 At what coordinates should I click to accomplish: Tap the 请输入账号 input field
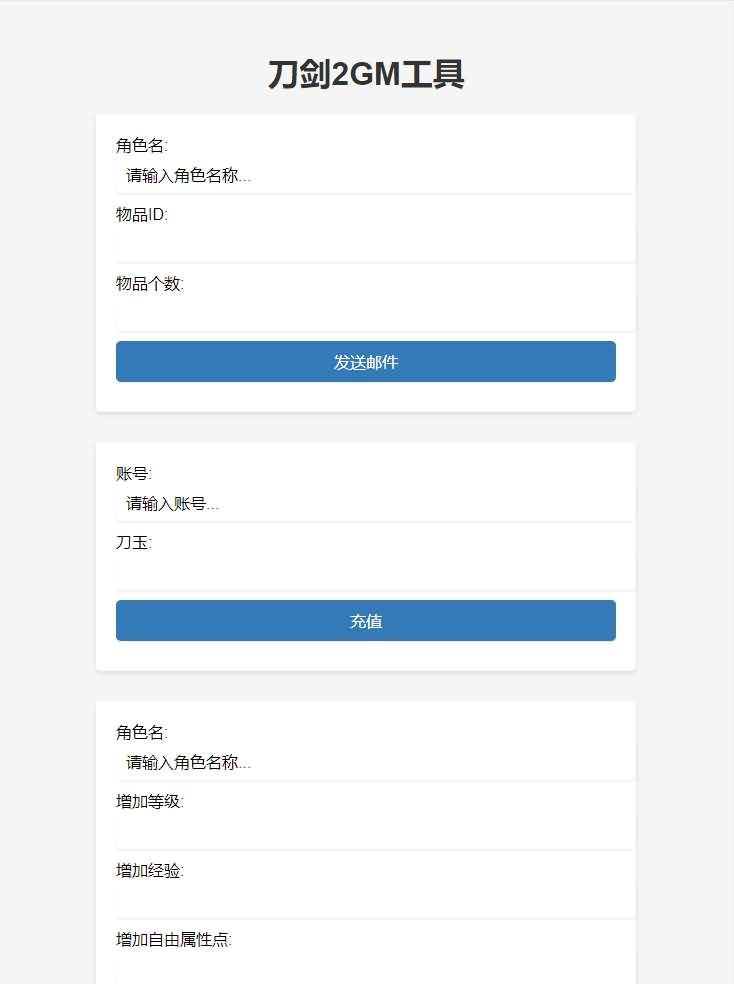click(375, 504)
